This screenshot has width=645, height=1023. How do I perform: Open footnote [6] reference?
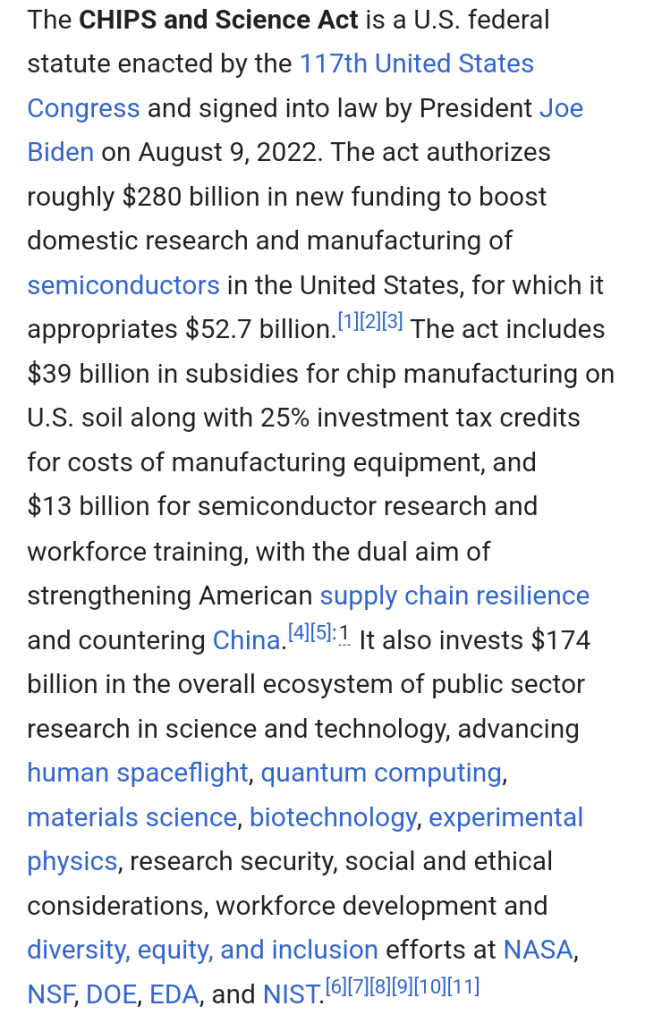336,988
